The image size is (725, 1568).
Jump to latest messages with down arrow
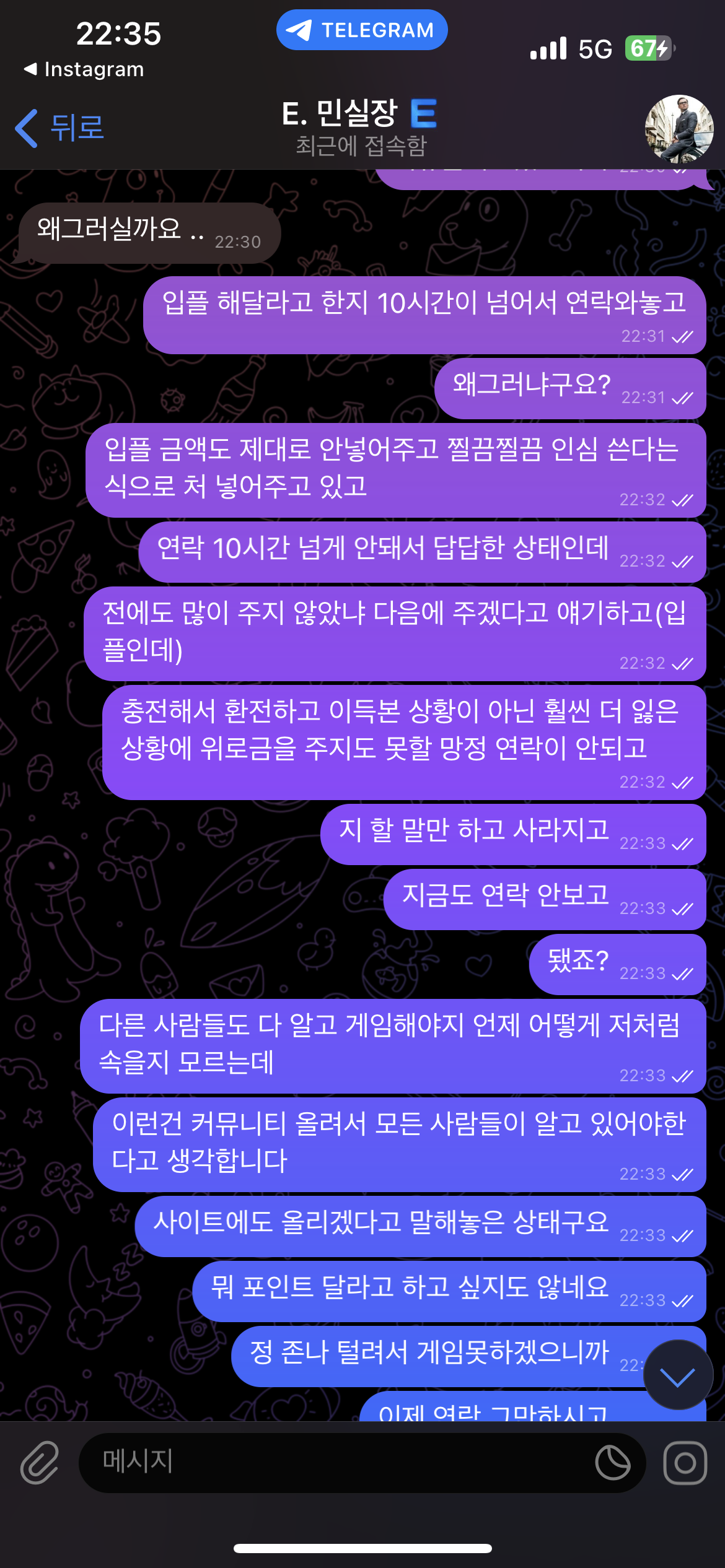[x=678, y=1375]
